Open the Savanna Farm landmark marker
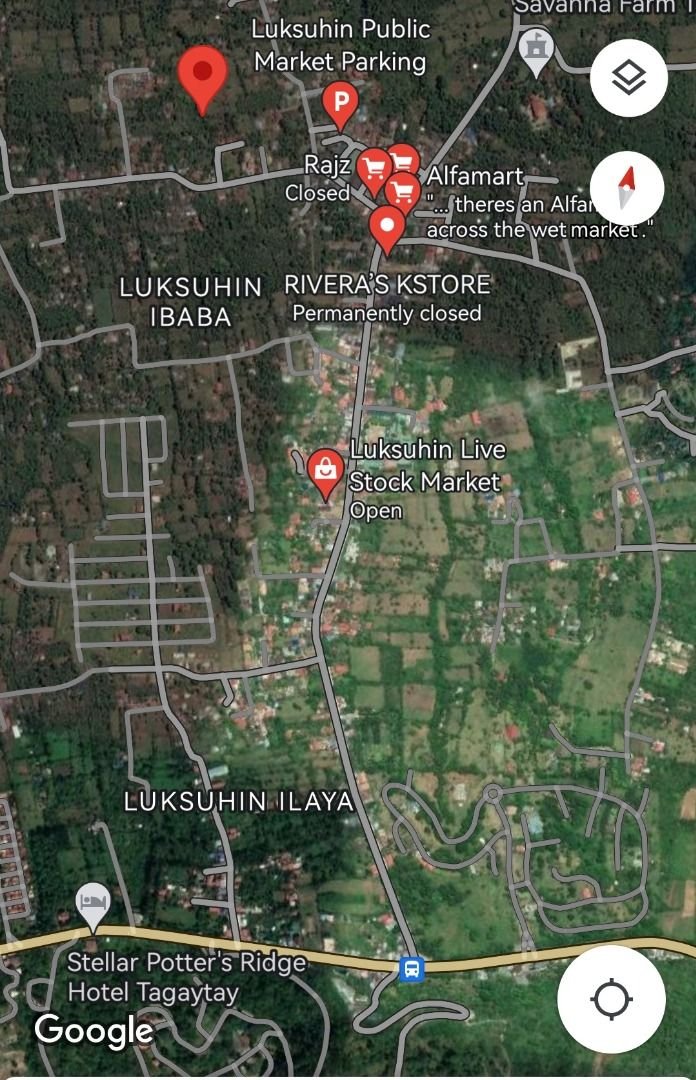 [x=537, y=48]
